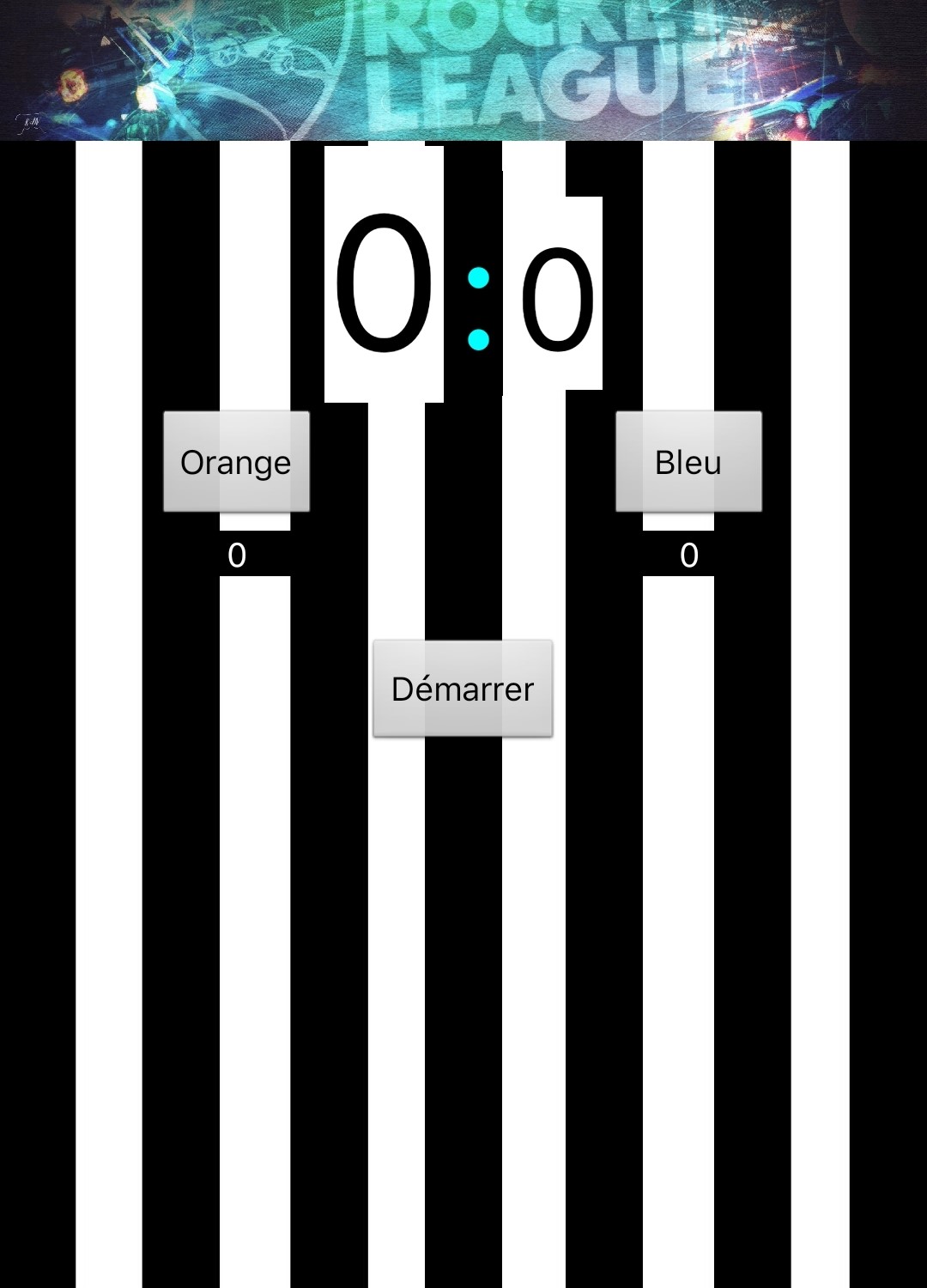Tap the Bleu team button
The image size is (927, 1288).
click(x=688, y=462)
